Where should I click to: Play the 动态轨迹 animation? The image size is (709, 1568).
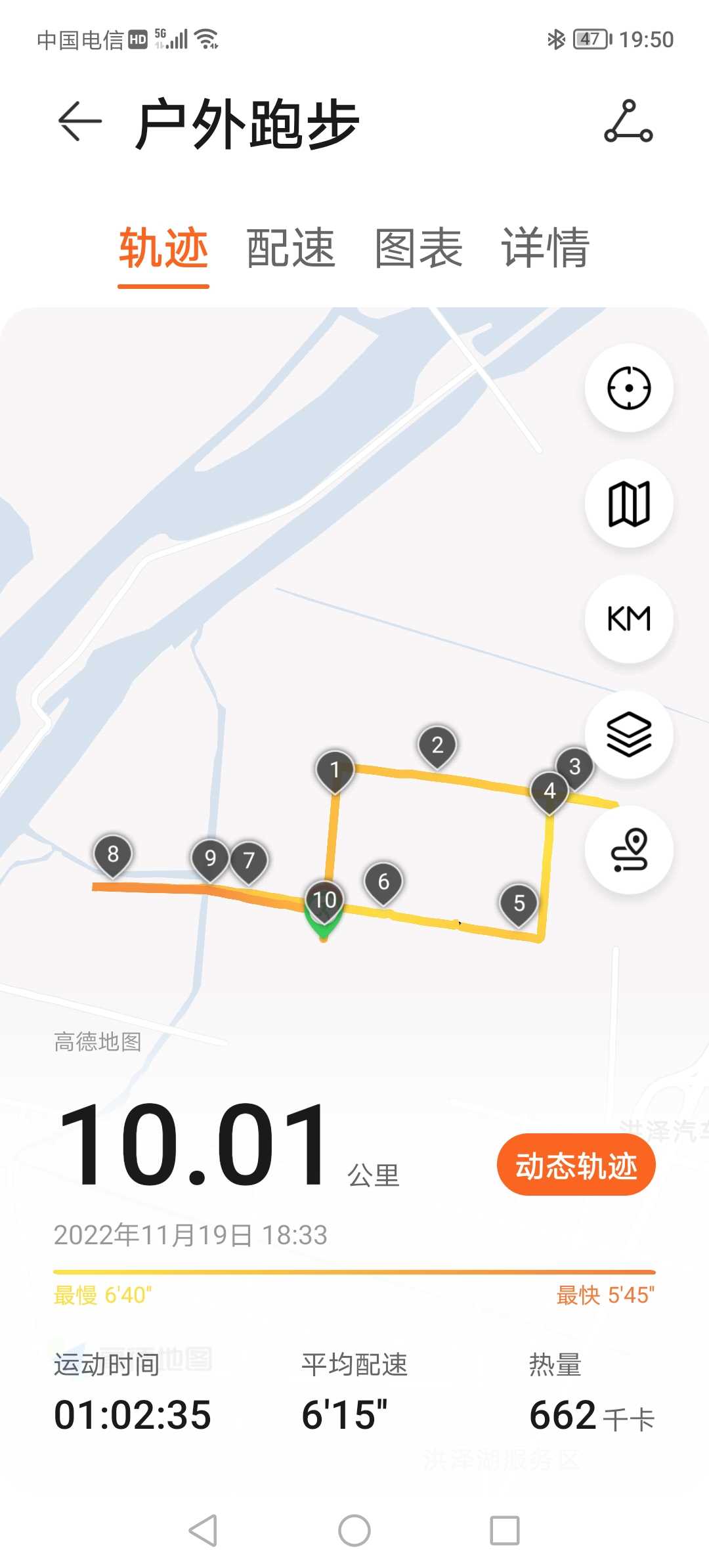click(x=576, y=1165)
